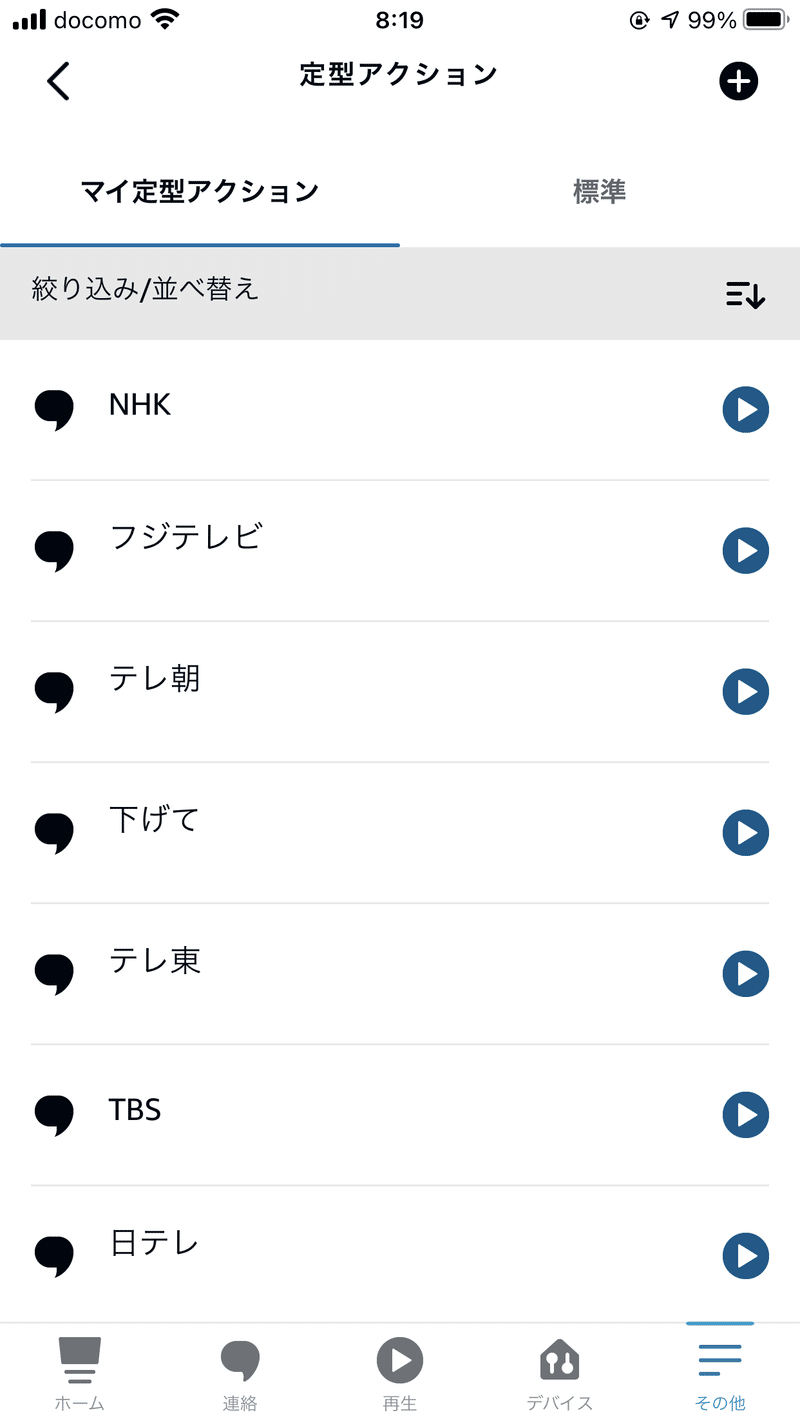This screenshot has width=800, height=1422.
Task: Go back using the back arrow
Action: pyautogui.click(x=59, y=81)
